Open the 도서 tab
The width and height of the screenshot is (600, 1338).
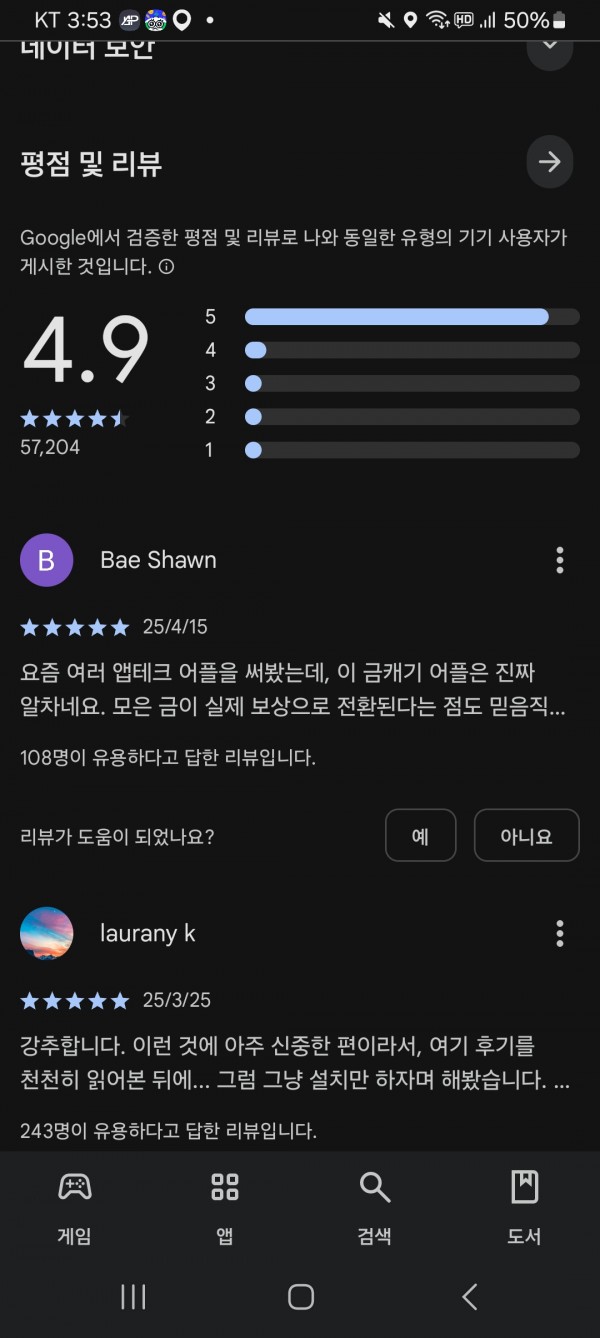(525, 1208)
